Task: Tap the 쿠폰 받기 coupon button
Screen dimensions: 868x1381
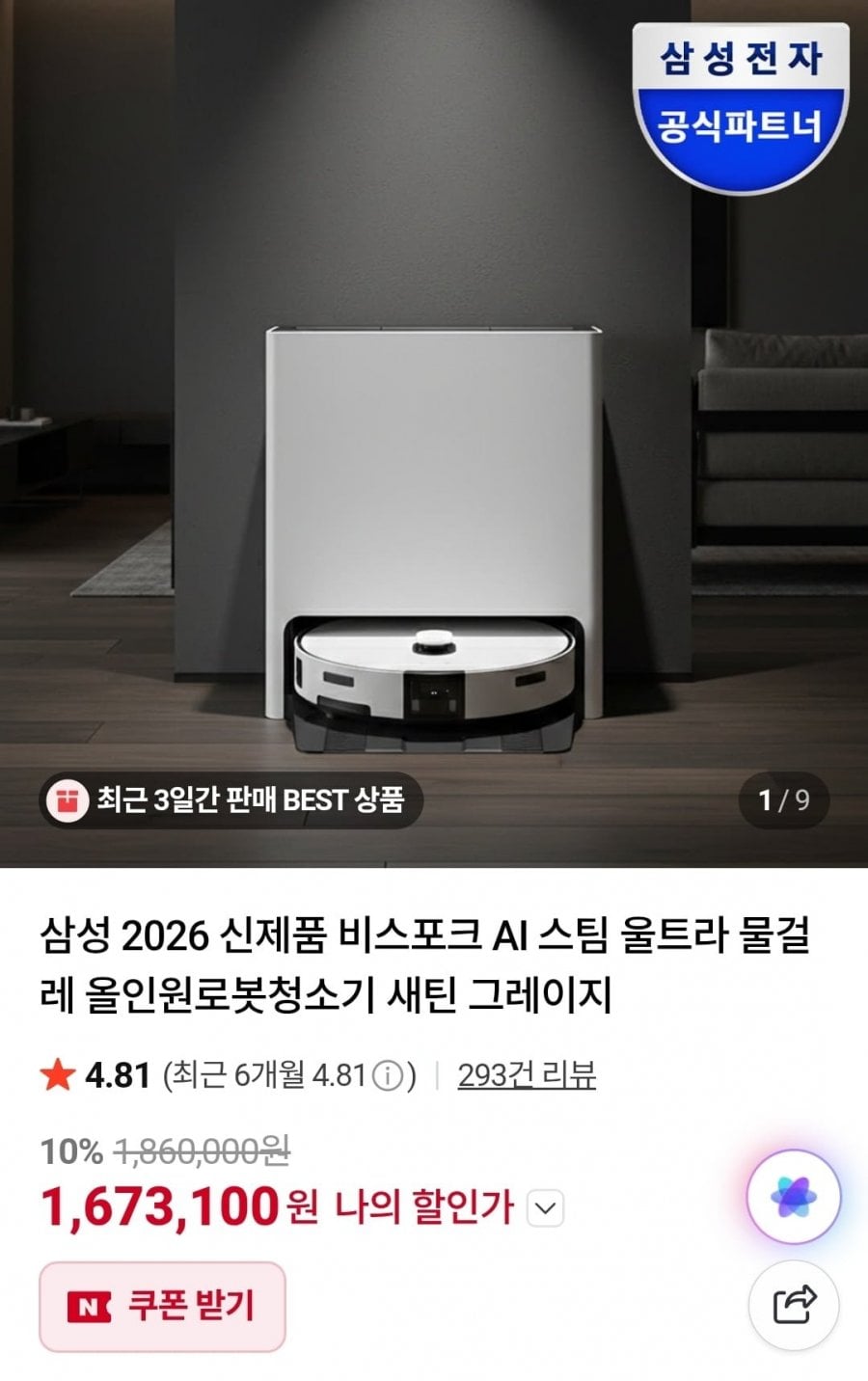Action: [162, 1306]
